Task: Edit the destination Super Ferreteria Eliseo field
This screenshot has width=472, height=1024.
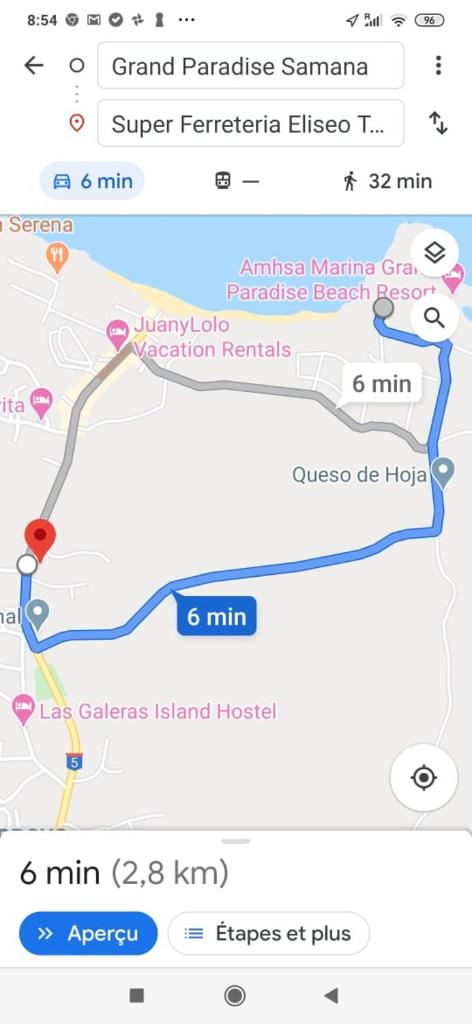Action: (251, 123)
